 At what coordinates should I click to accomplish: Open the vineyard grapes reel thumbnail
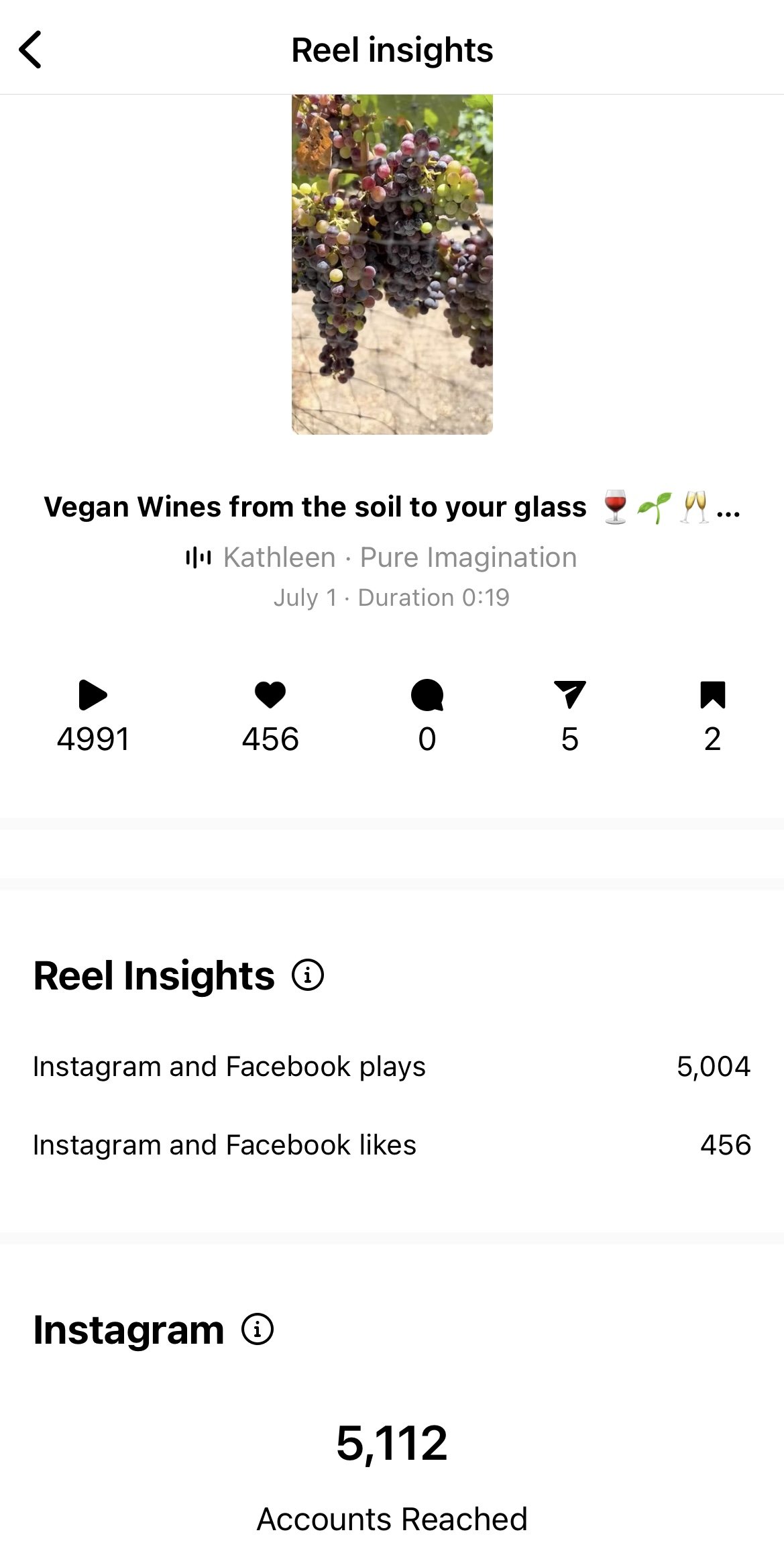click(x=392, y=264)
